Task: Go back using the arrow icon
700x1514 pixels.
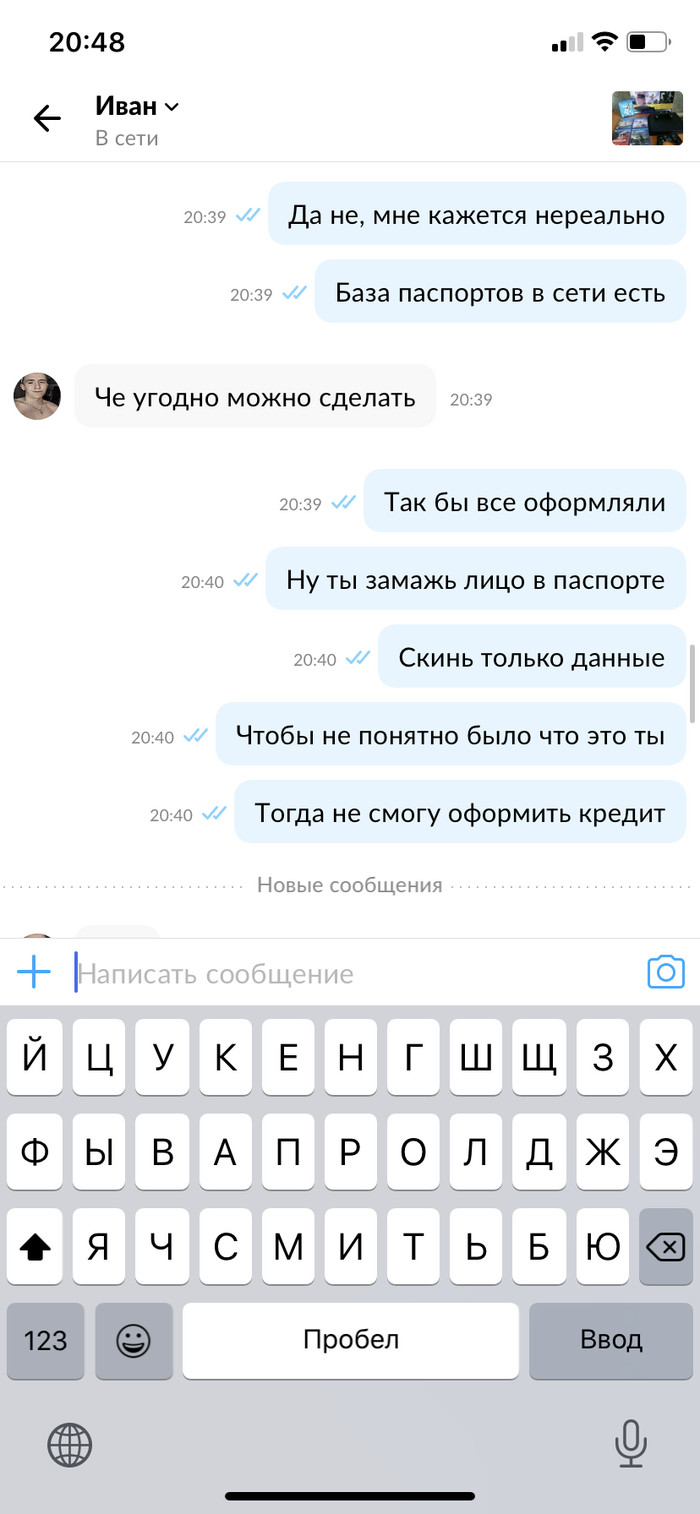Action: point(47,118)
